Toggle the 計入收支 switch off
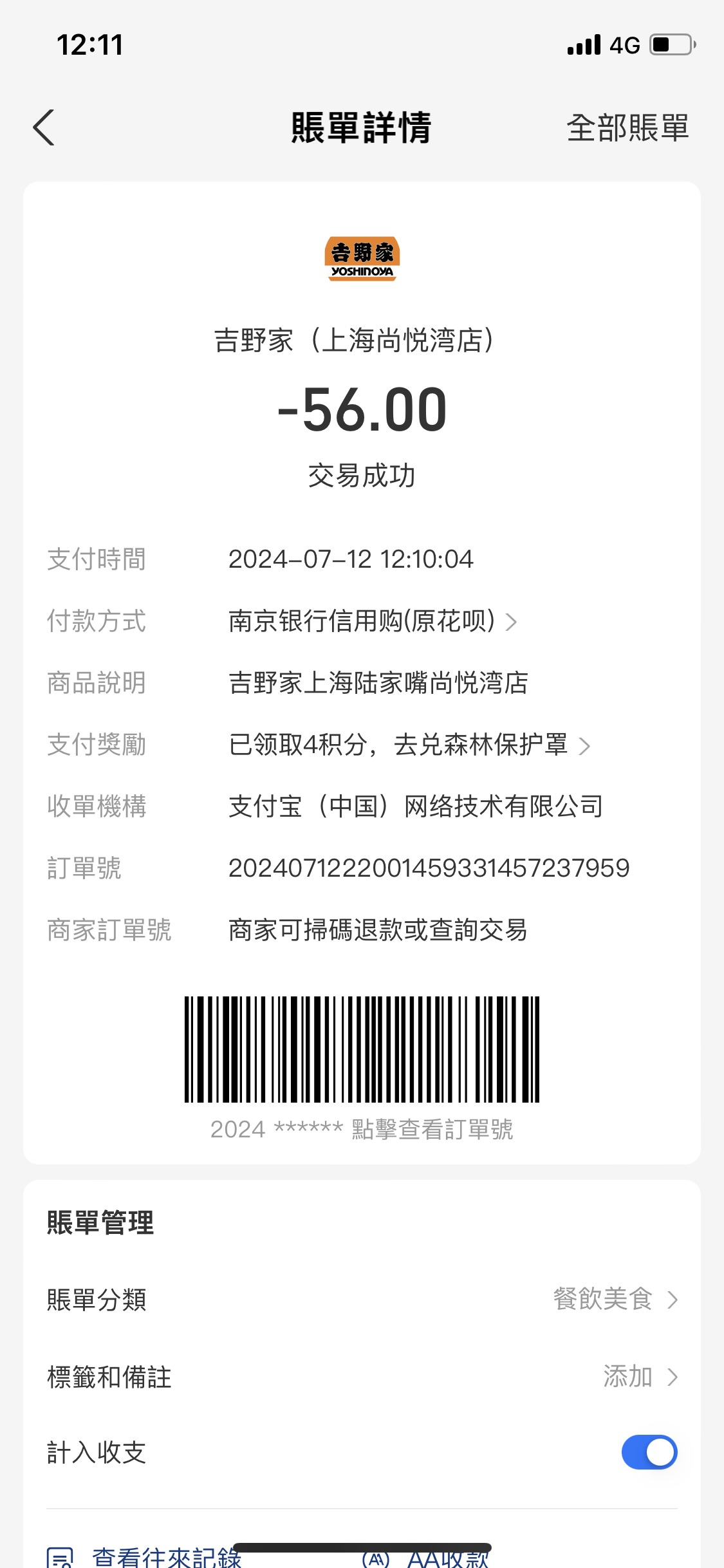 tap(649, 1452)
